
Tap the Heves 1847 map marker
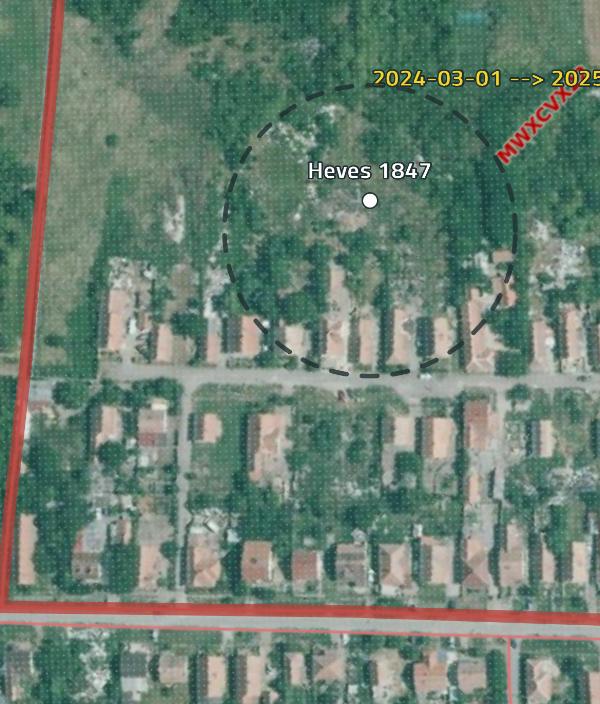pyautogui.click(x=370, y=201)
